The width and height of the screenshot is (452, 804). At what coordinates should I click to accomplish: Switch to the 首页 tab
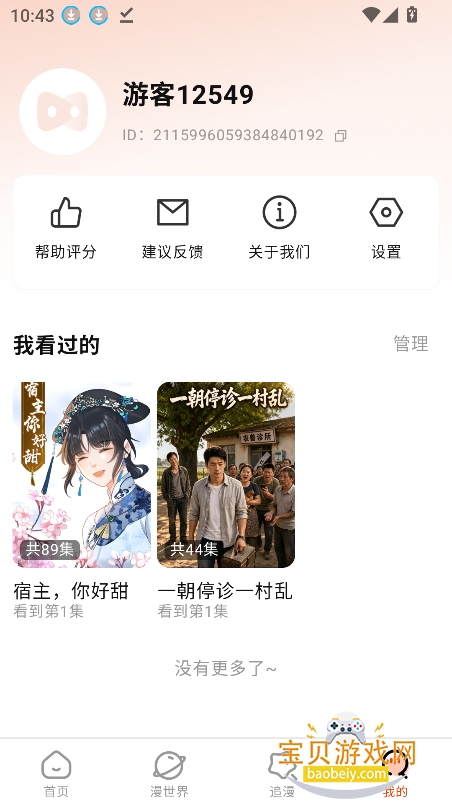pos(56,774)
